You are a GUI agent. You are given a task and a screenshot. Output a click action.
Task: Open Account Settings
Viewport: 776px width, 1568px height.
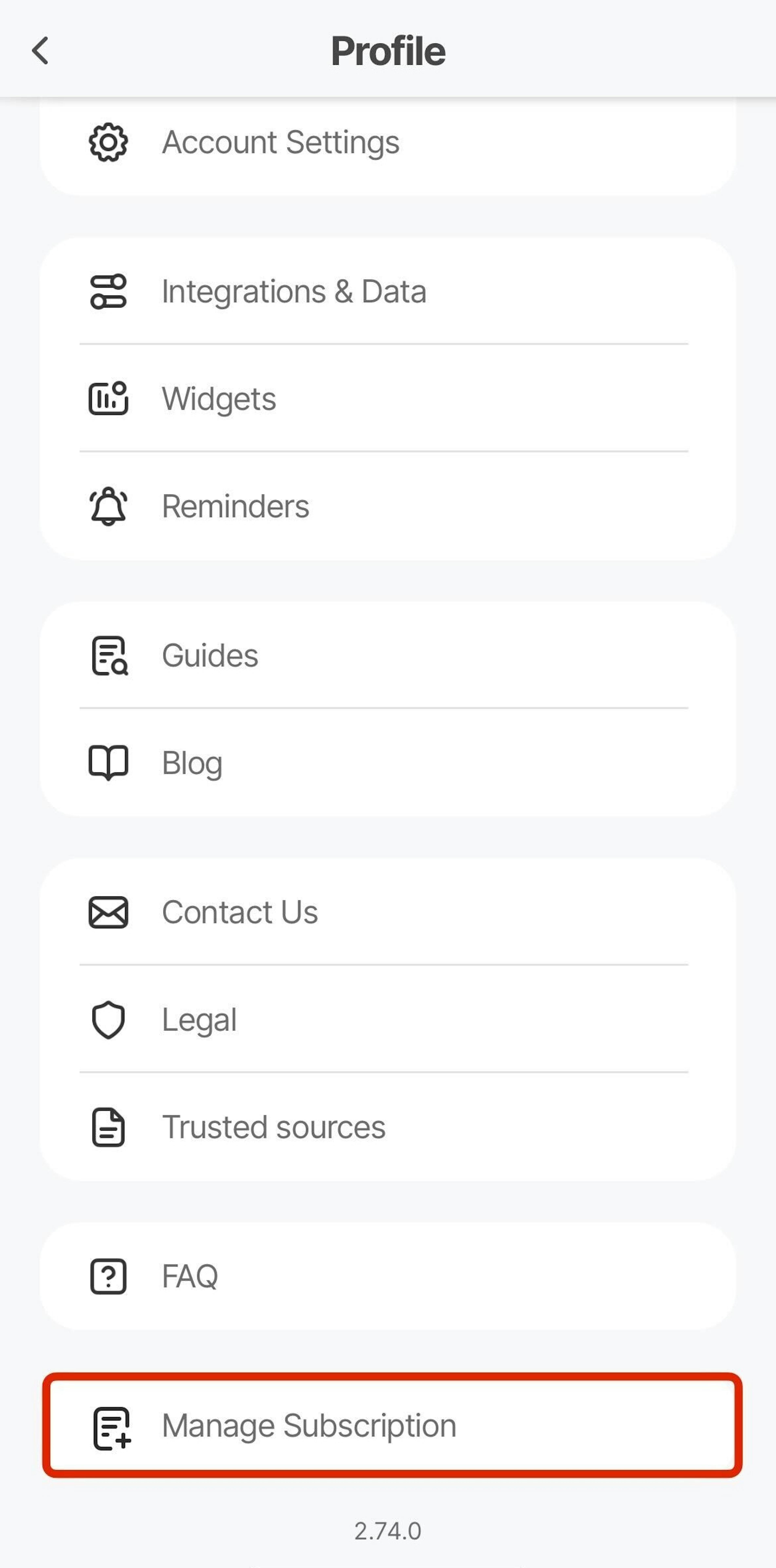[x=280, y=142]
